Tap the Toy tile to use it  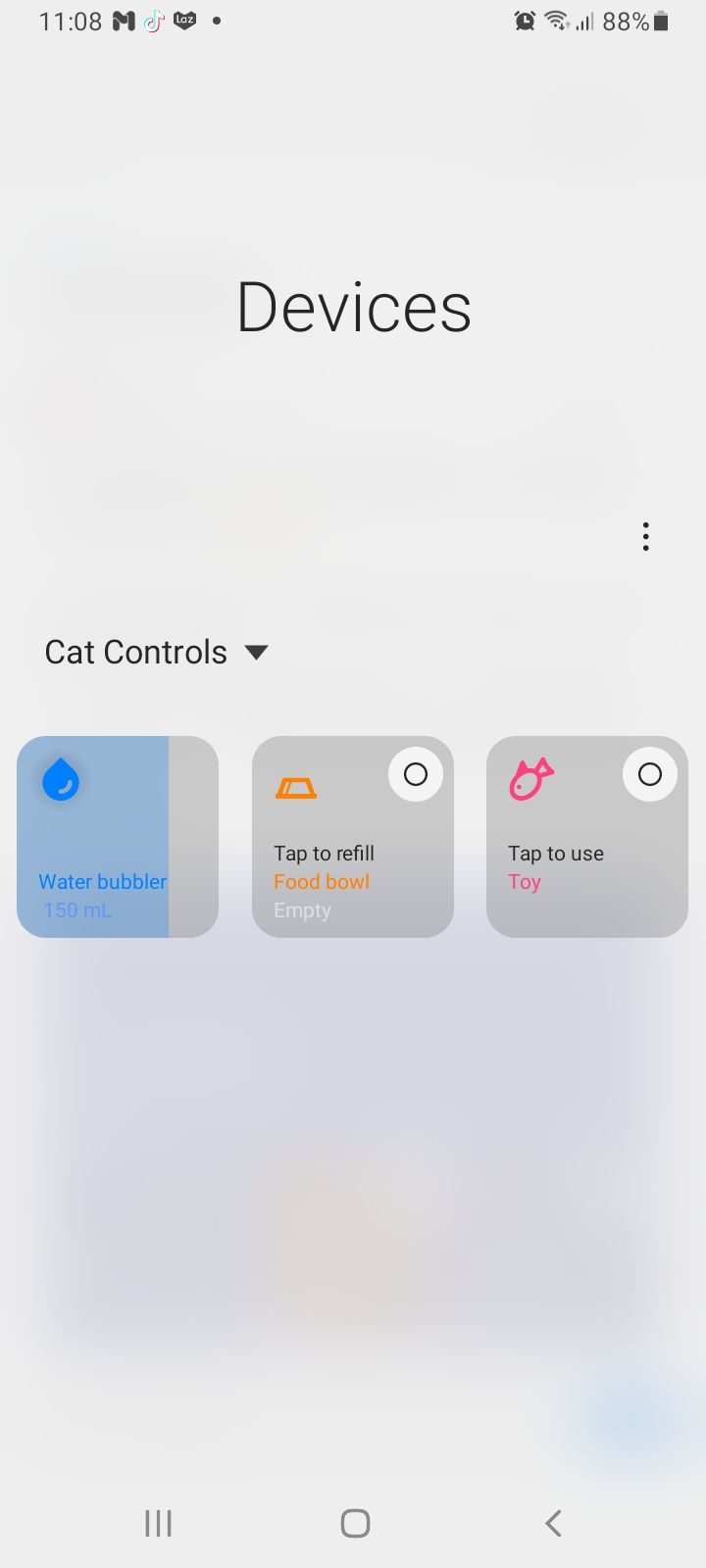point(586,836)
